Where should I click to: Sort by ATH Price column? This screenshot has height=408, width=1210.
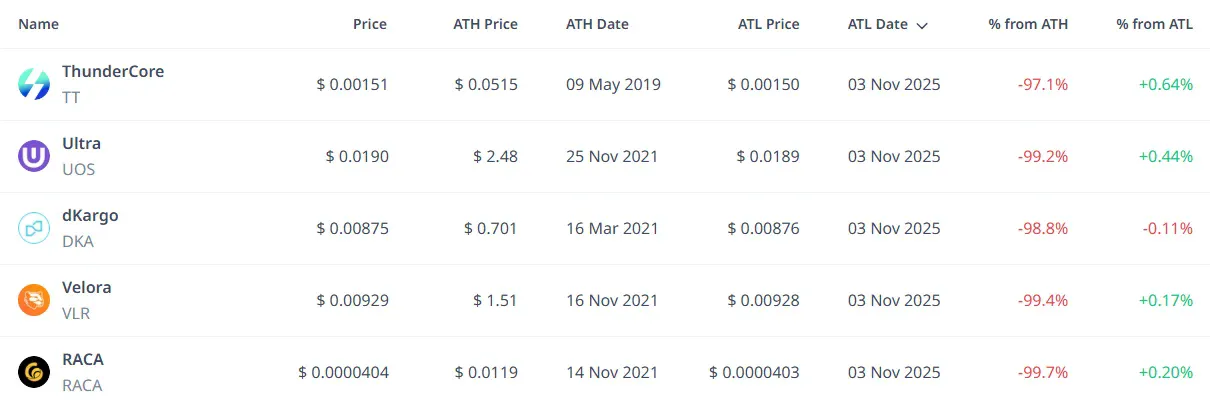485,24
